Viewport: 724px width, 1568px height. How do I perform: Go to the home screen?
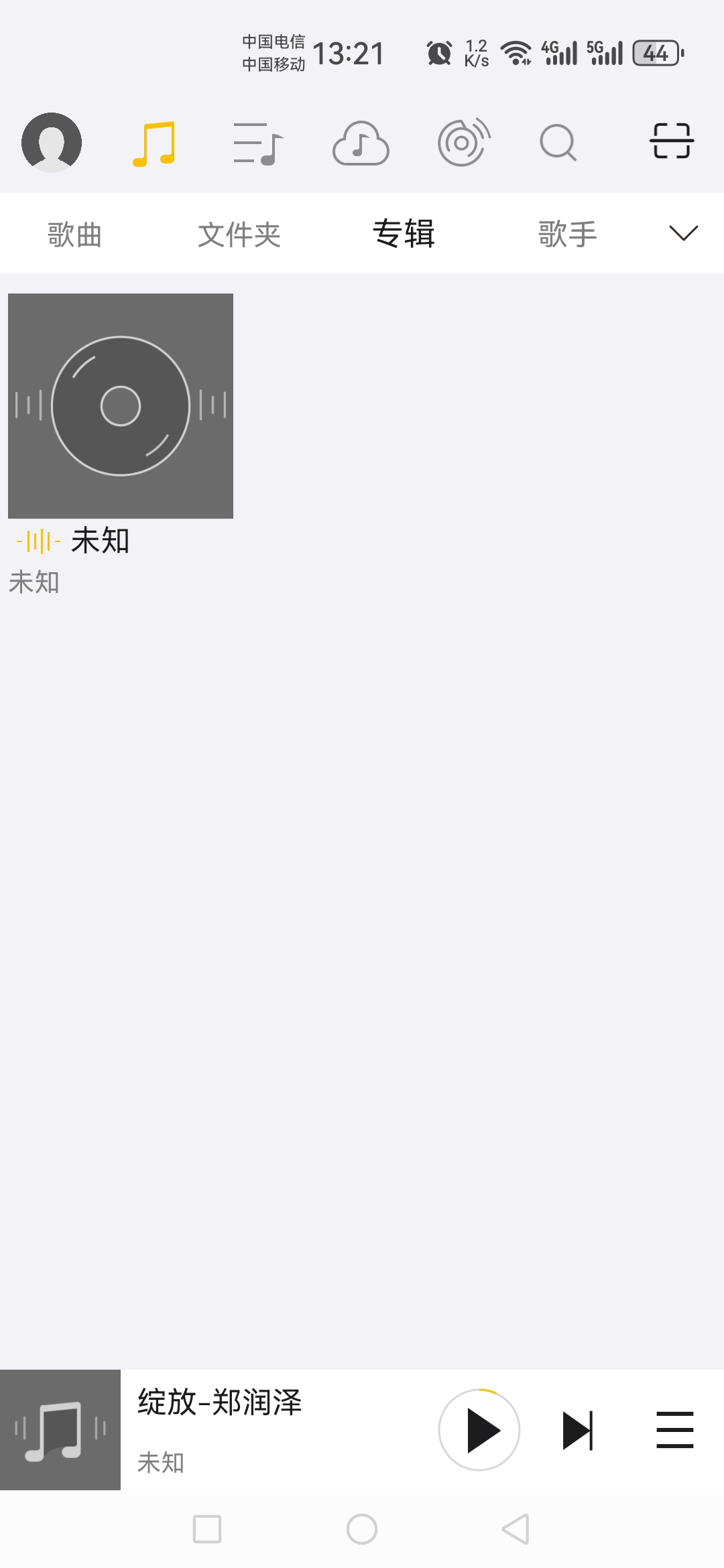[x=362, y=1529]
